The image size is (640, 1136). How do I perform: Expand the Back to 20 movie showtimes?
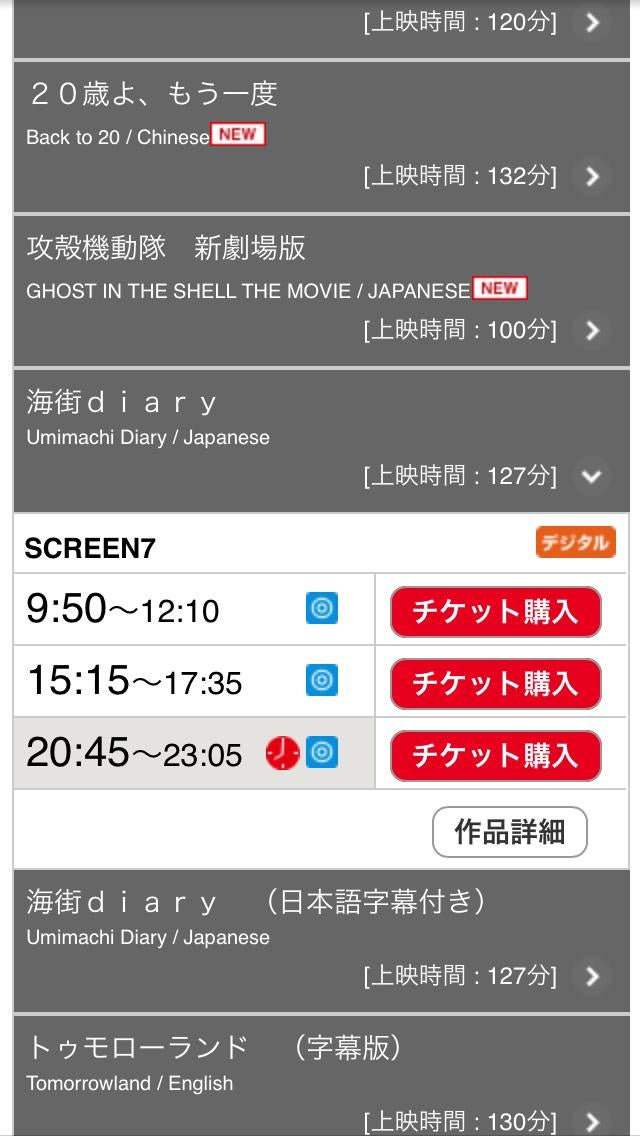[592, 176]
